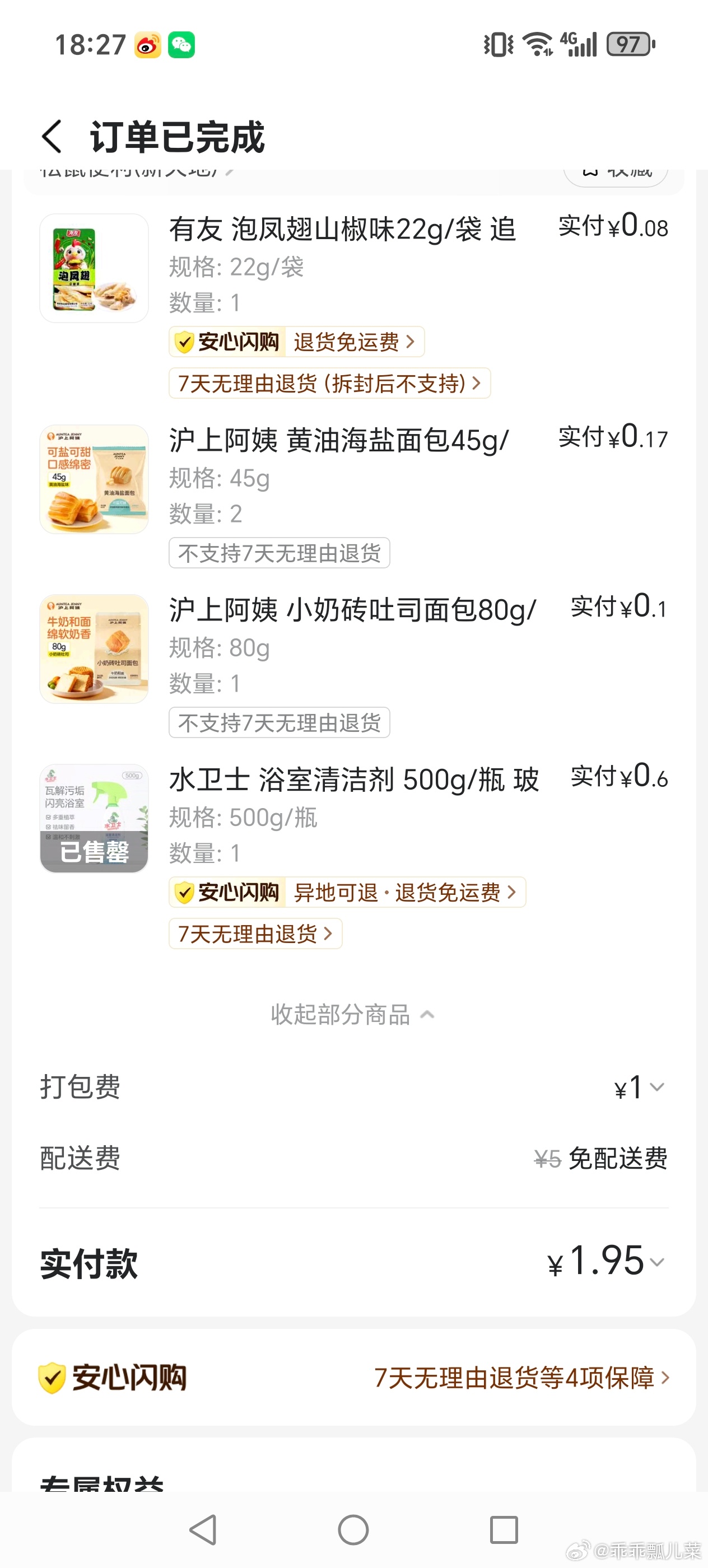Tap the system home navigation button
Viewport: 708px width, 1568px height.
pyautogui.click(x=353, y=1529)
